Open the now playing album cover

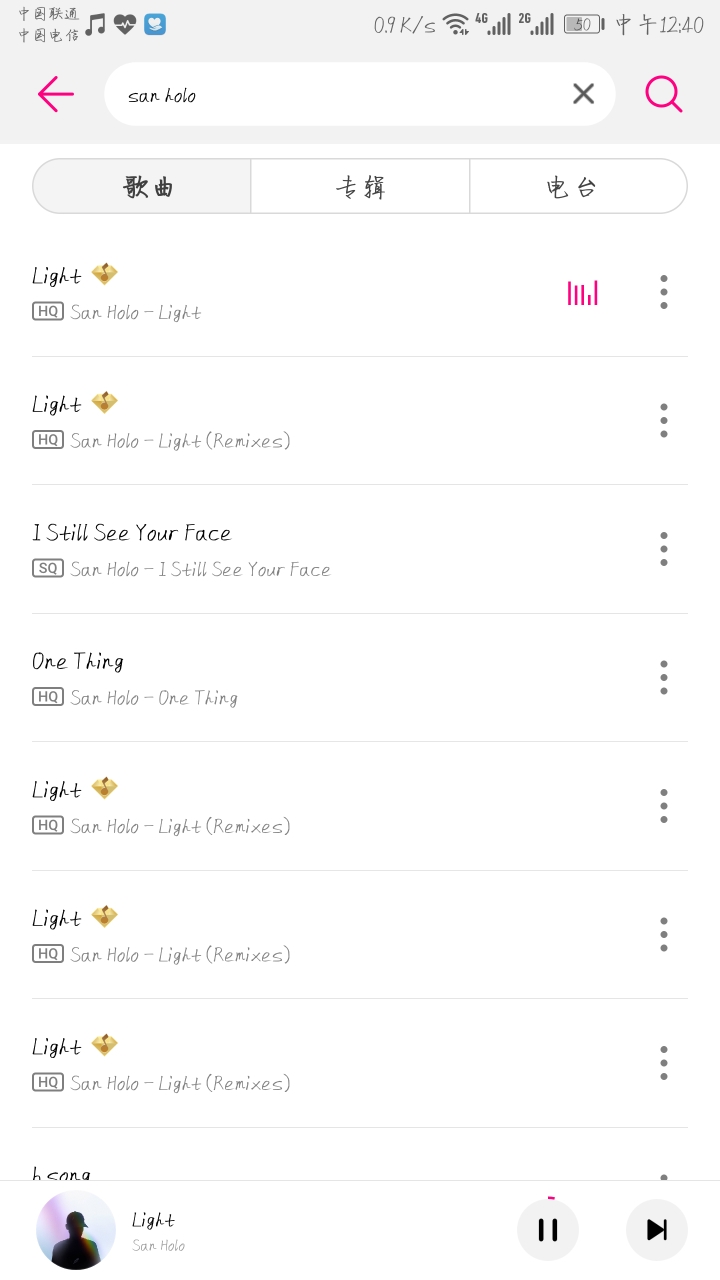(76, 1229)
